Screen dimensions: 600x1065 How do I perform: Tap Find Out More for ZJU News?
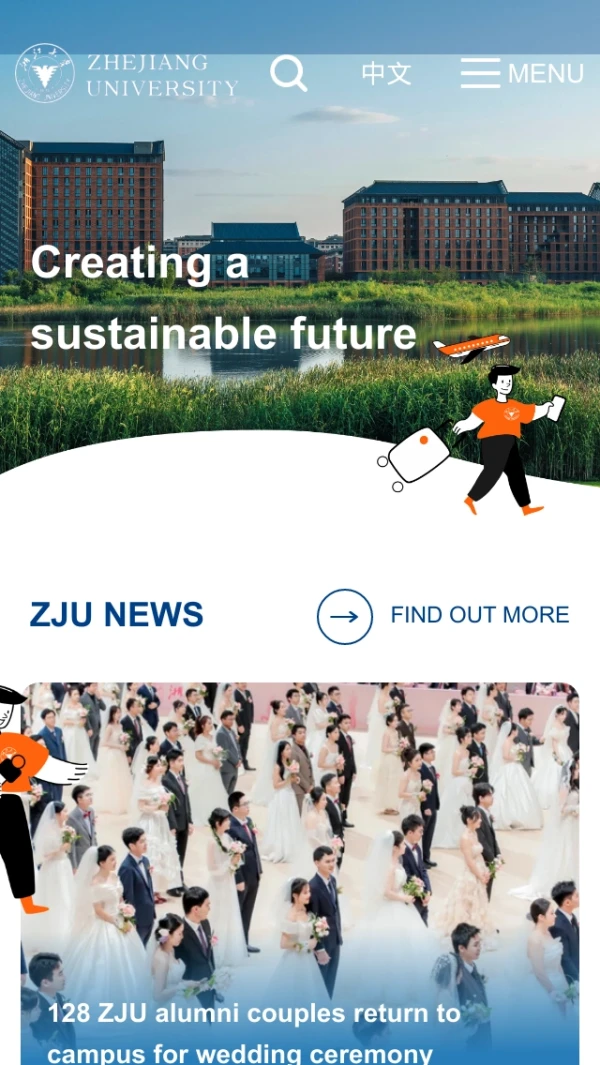point(444,615)
